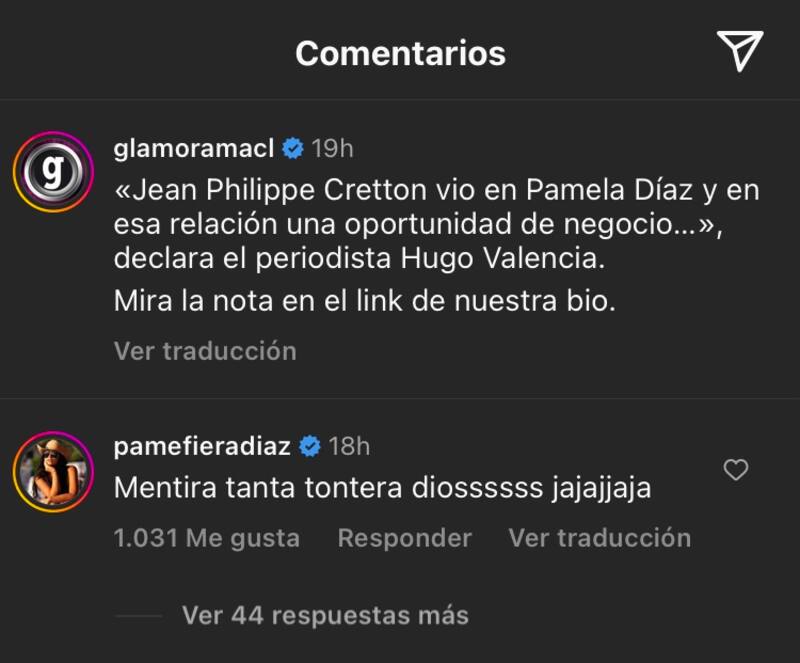Tap Ver traducción under glamoramacl's caption
The width and height of the screenshot is (800, 663).
205,351
